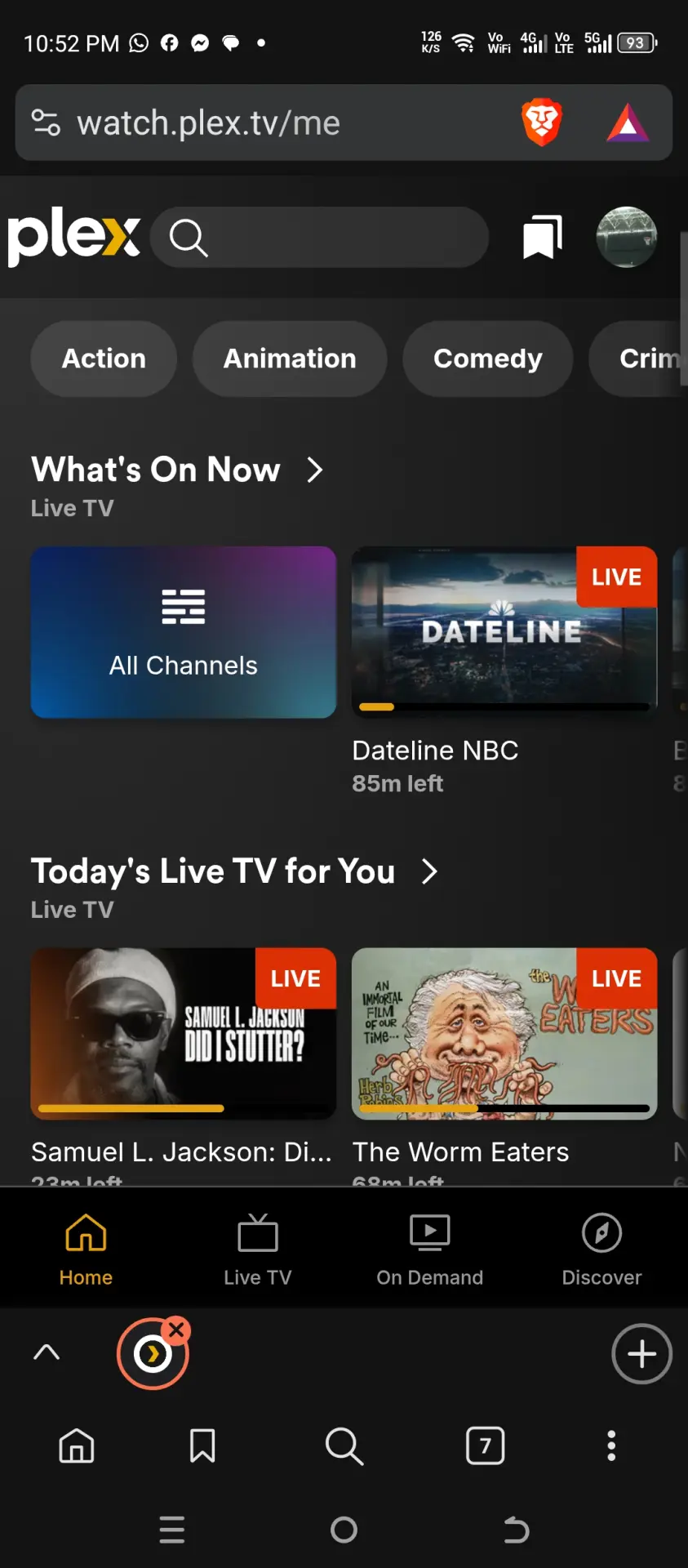Close the Plex tab thumbnail
This screenshot has height=1568, width=688.
pos(175,1330)
